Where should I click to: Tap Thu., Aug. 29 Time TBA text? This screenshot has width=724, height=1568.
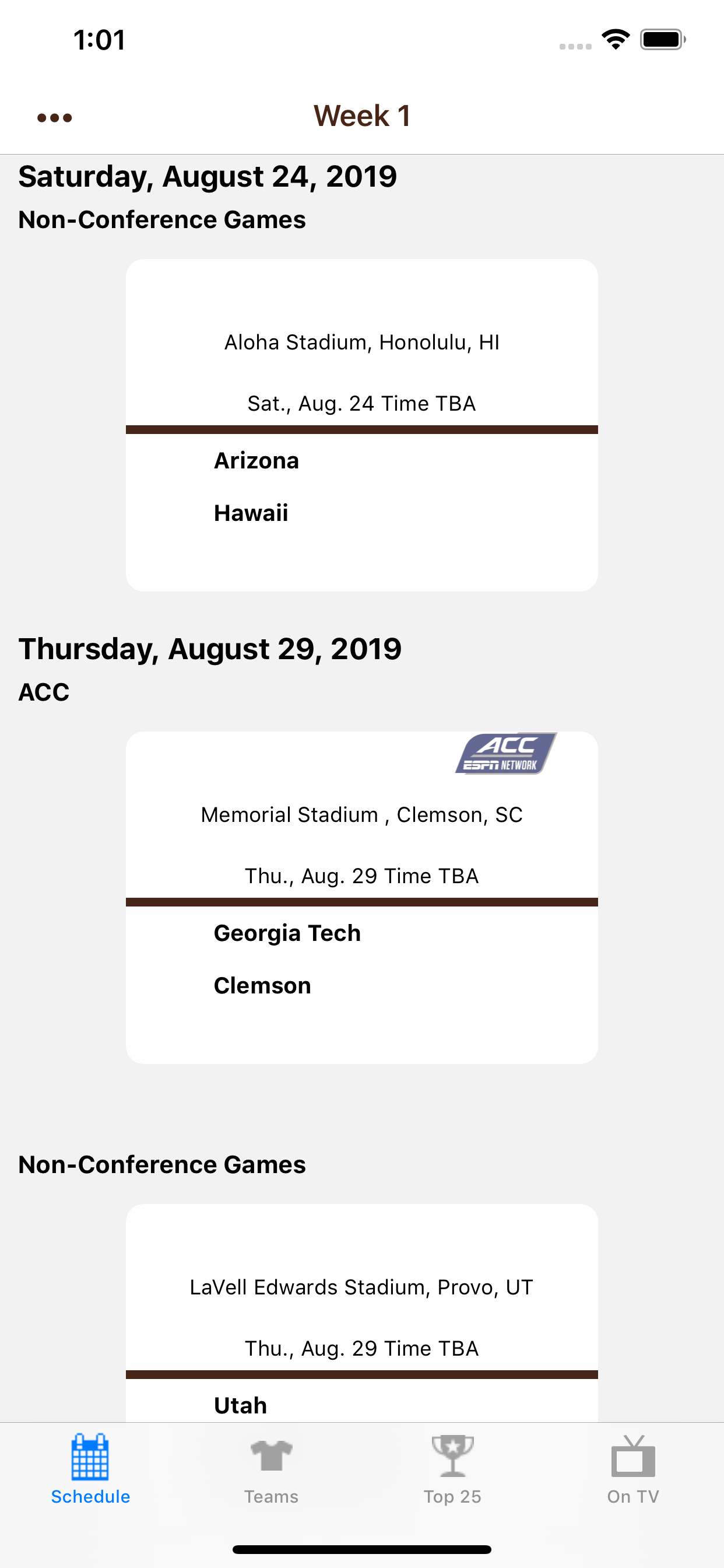(361, 876)
